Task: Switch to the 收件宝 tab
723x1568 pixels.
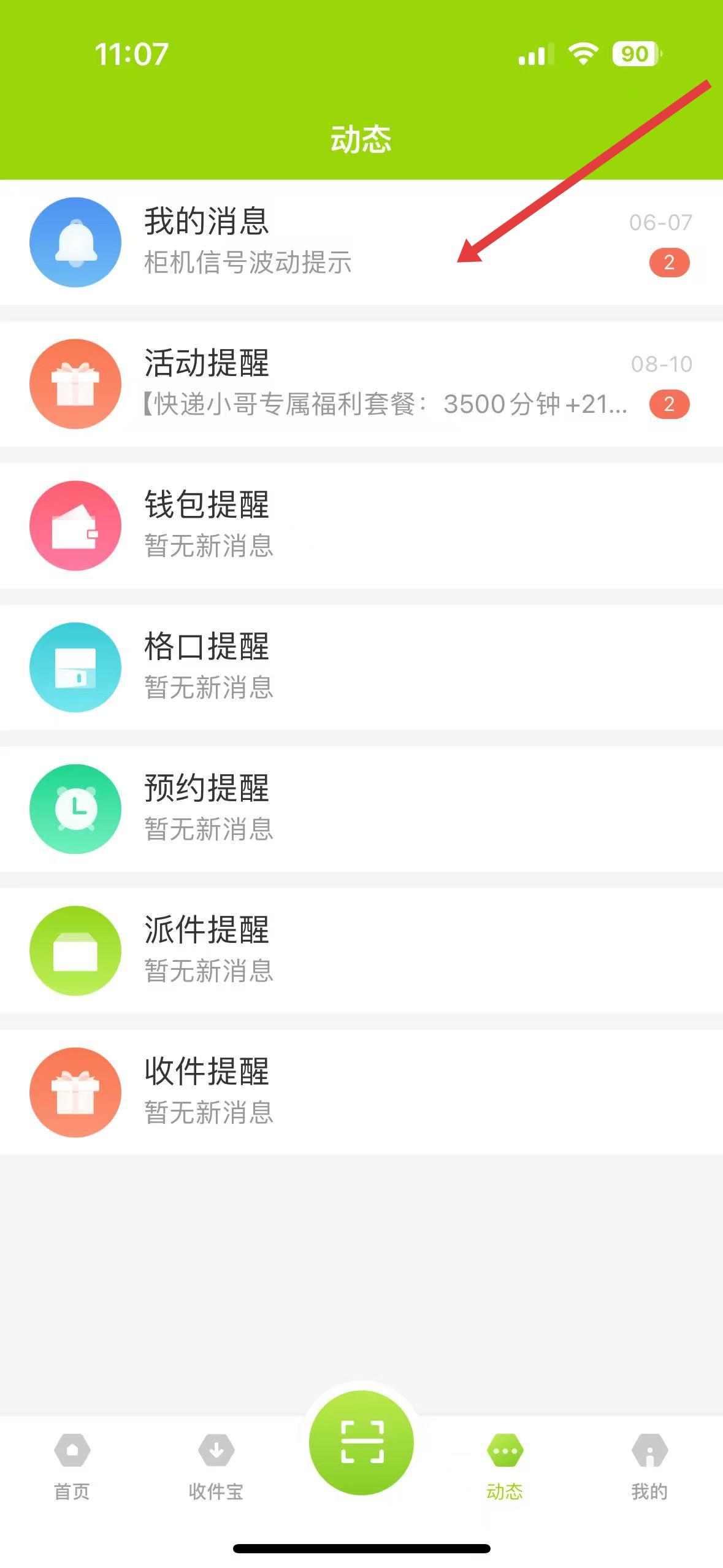Action: coord(216,1467)
